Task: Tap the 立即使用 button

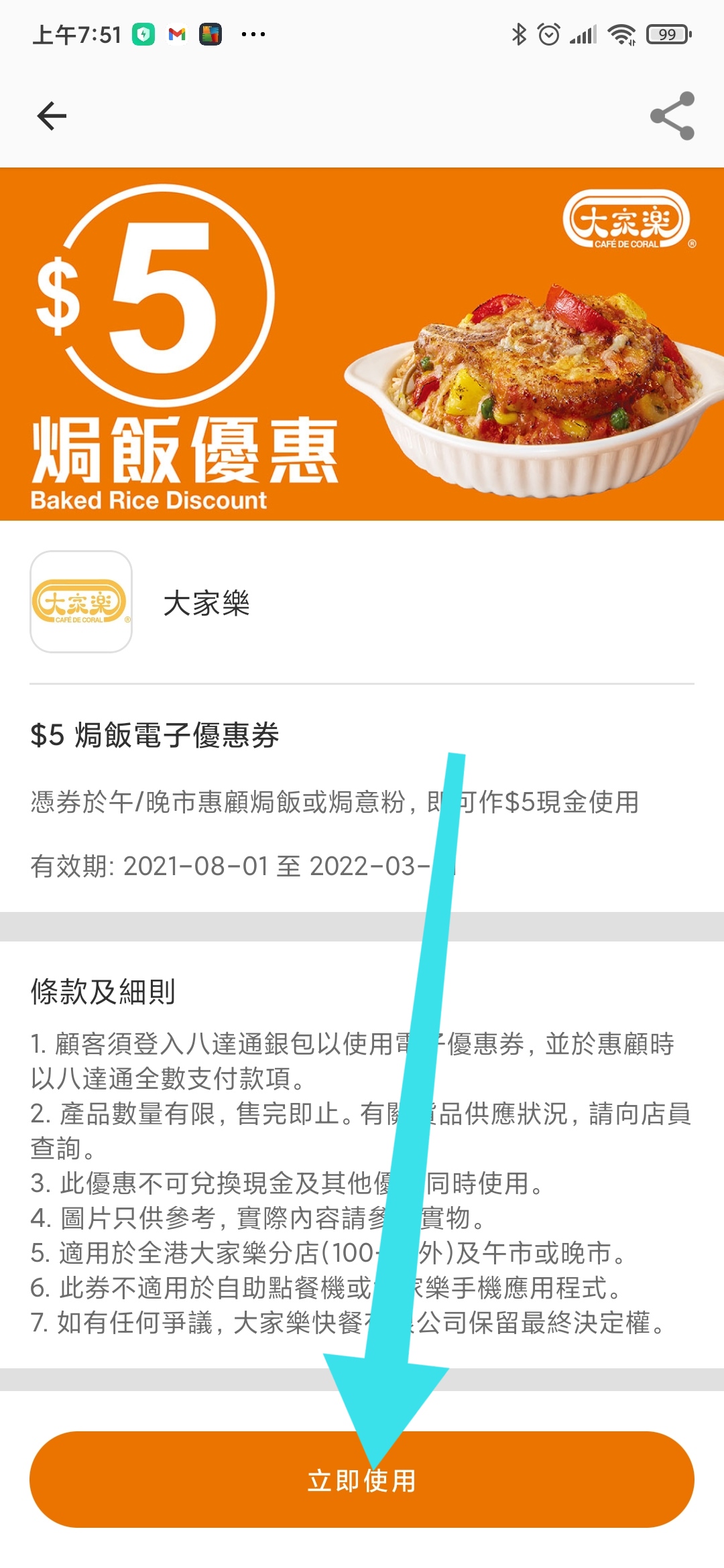Action: (362, 1480)
